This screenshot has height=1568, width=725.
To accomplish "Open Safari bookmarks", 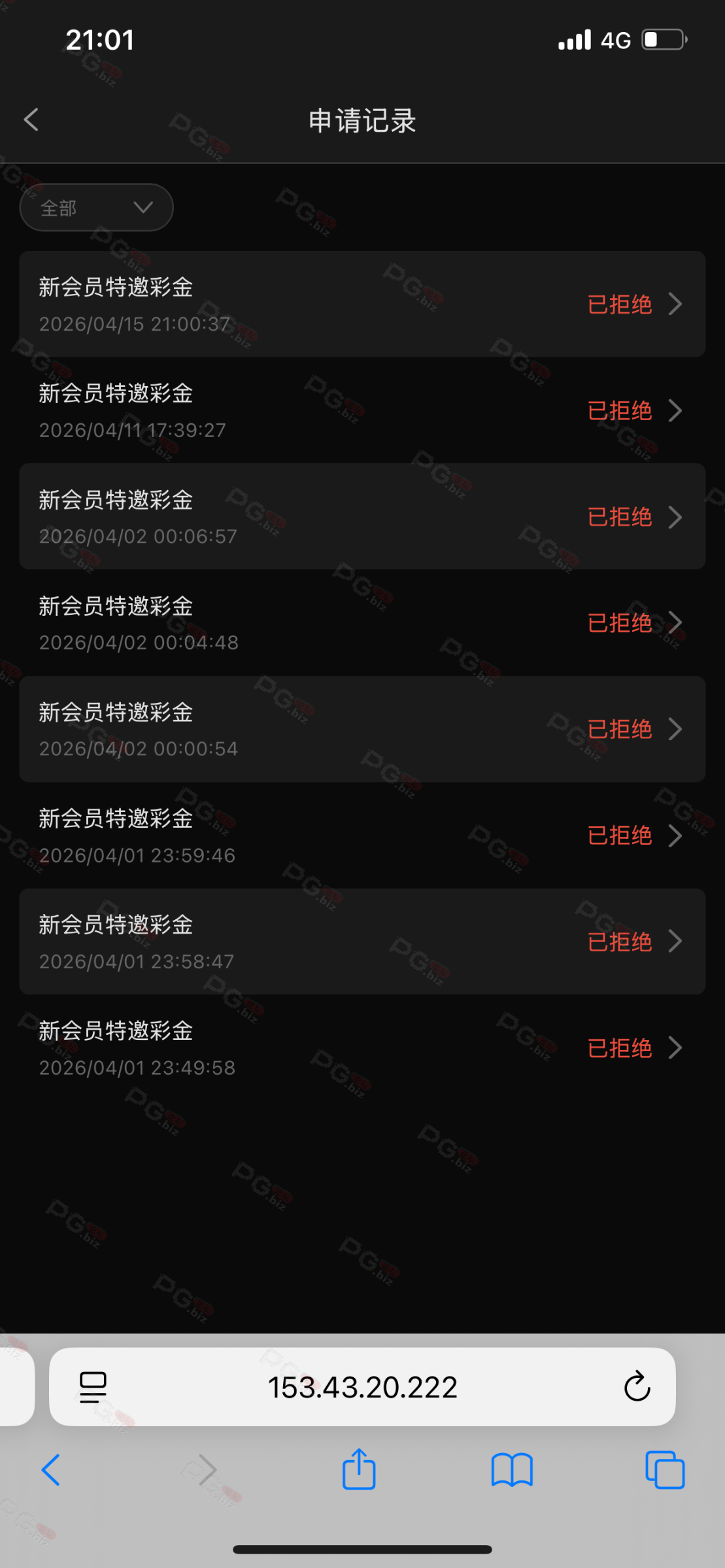I will pos(512,1470).
